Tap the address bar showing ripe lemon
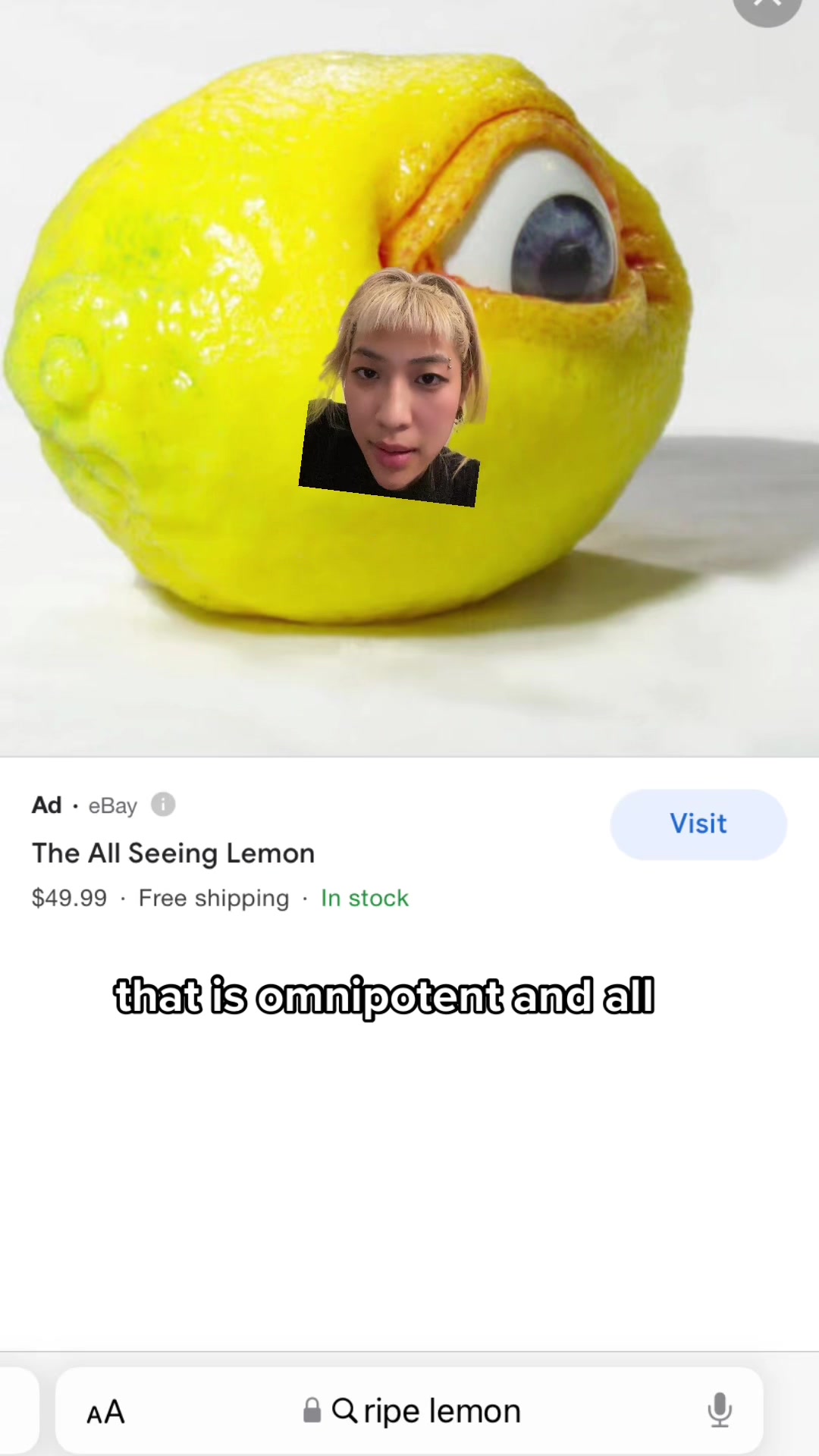Image resolution: width=819 pixels, height=1456 pixels. pyautogui.click(x=425, y=1411)
